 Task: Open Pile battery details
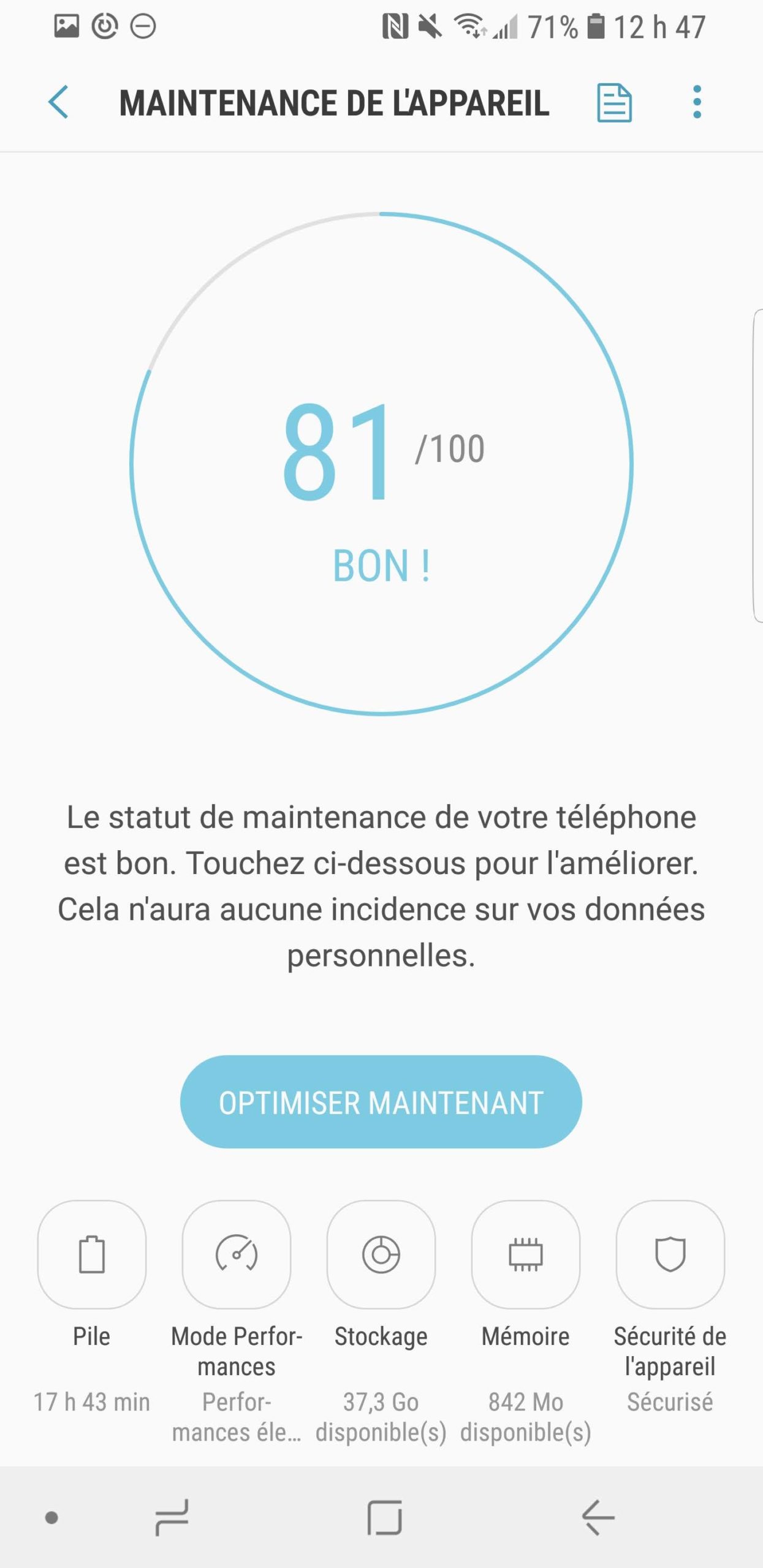(x=92, y=1255)
